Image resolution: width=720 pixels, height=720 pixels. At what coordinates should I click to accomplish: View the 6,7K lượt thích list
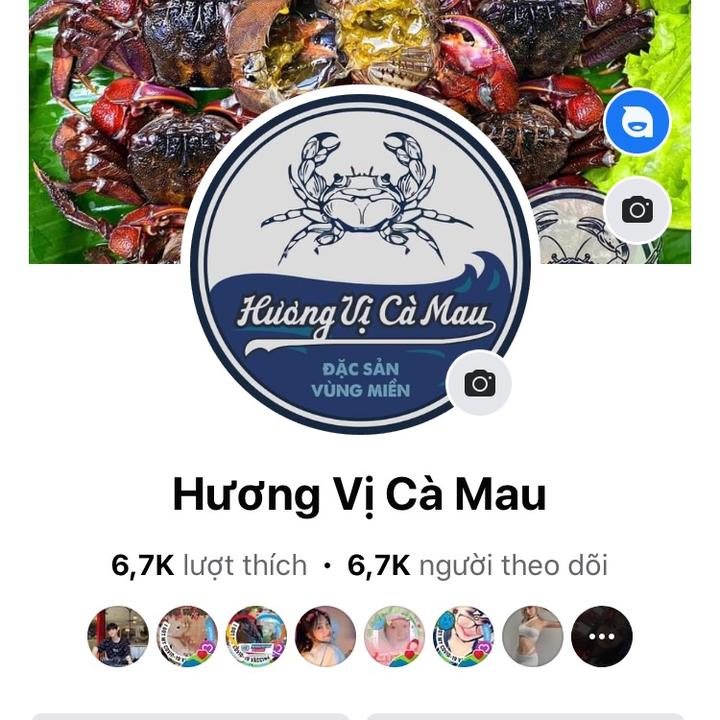tap(209, 565)
